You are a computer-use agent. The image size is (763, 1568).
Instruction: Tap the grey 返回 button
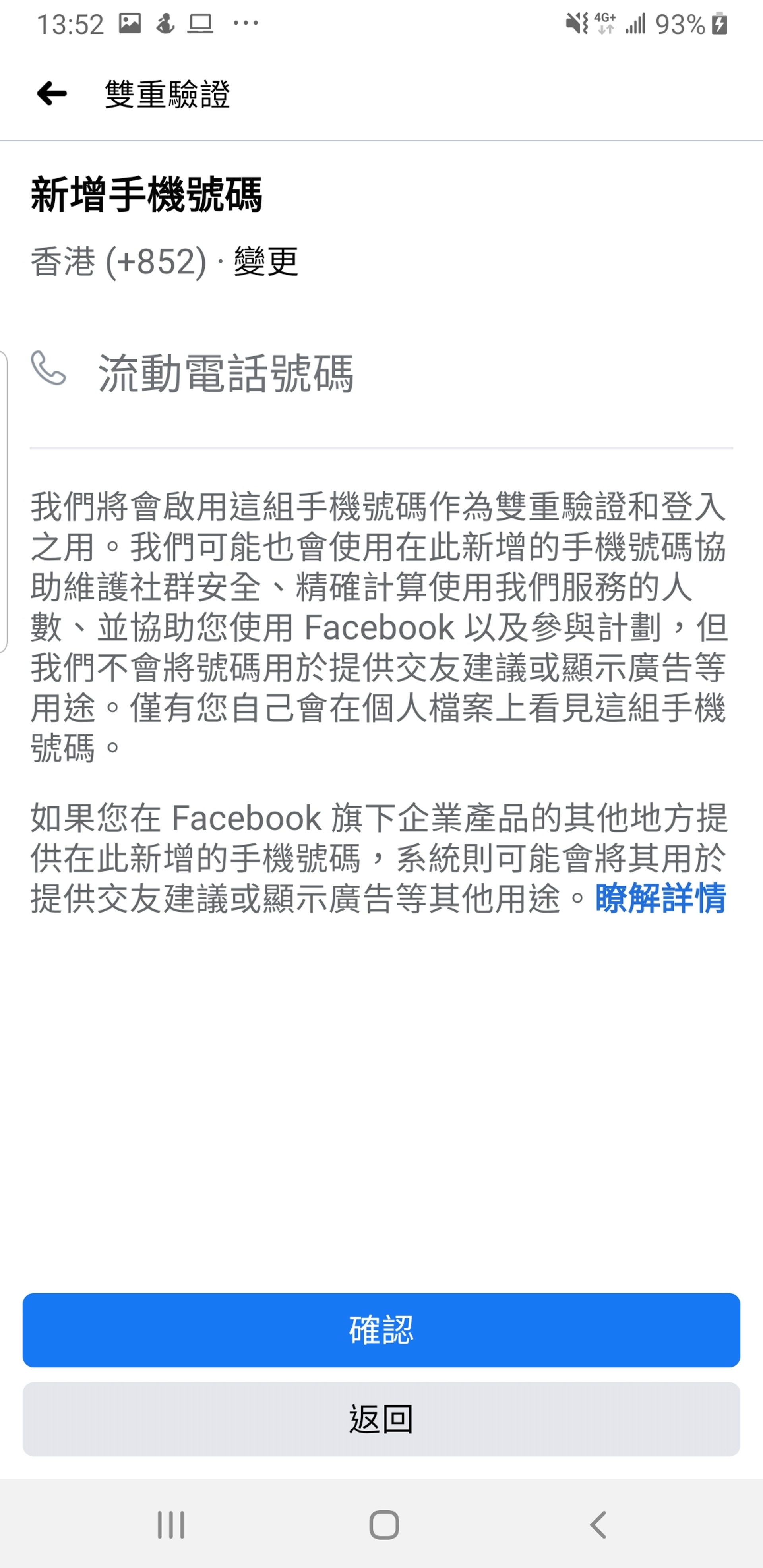[381, 1419]
